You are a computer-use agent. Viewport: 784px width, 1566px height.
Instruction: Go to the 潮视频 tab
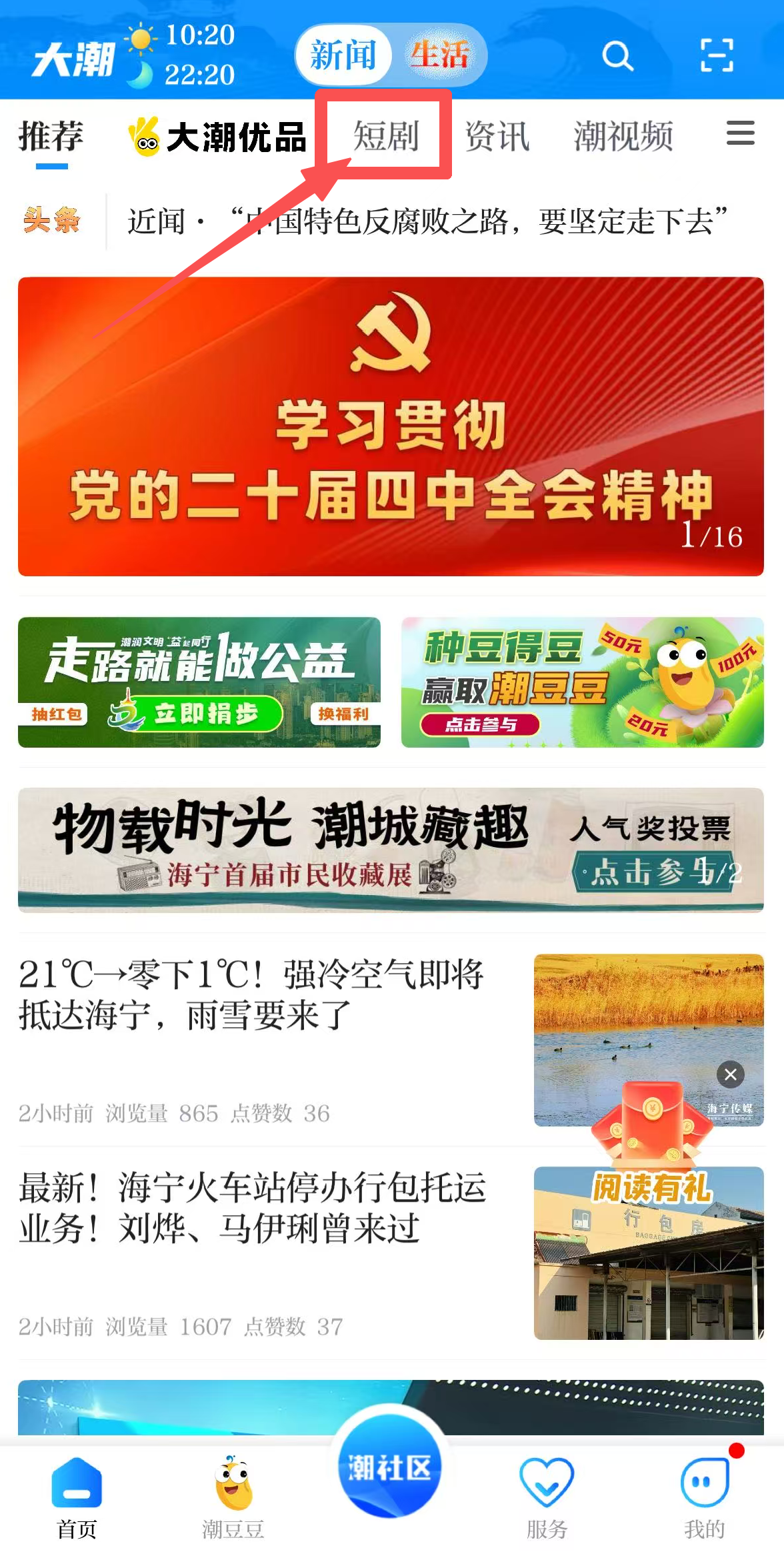[623, 137]
